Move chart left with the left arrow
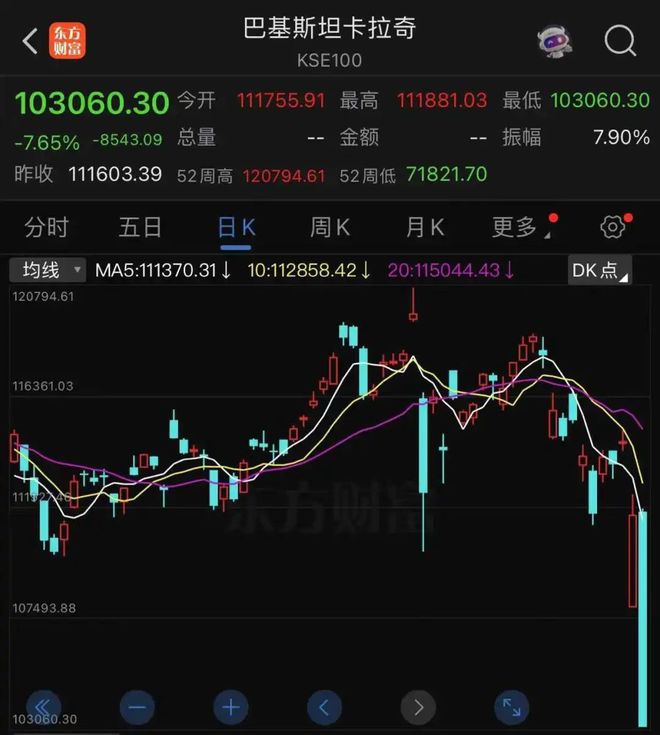 click(324, 708)
